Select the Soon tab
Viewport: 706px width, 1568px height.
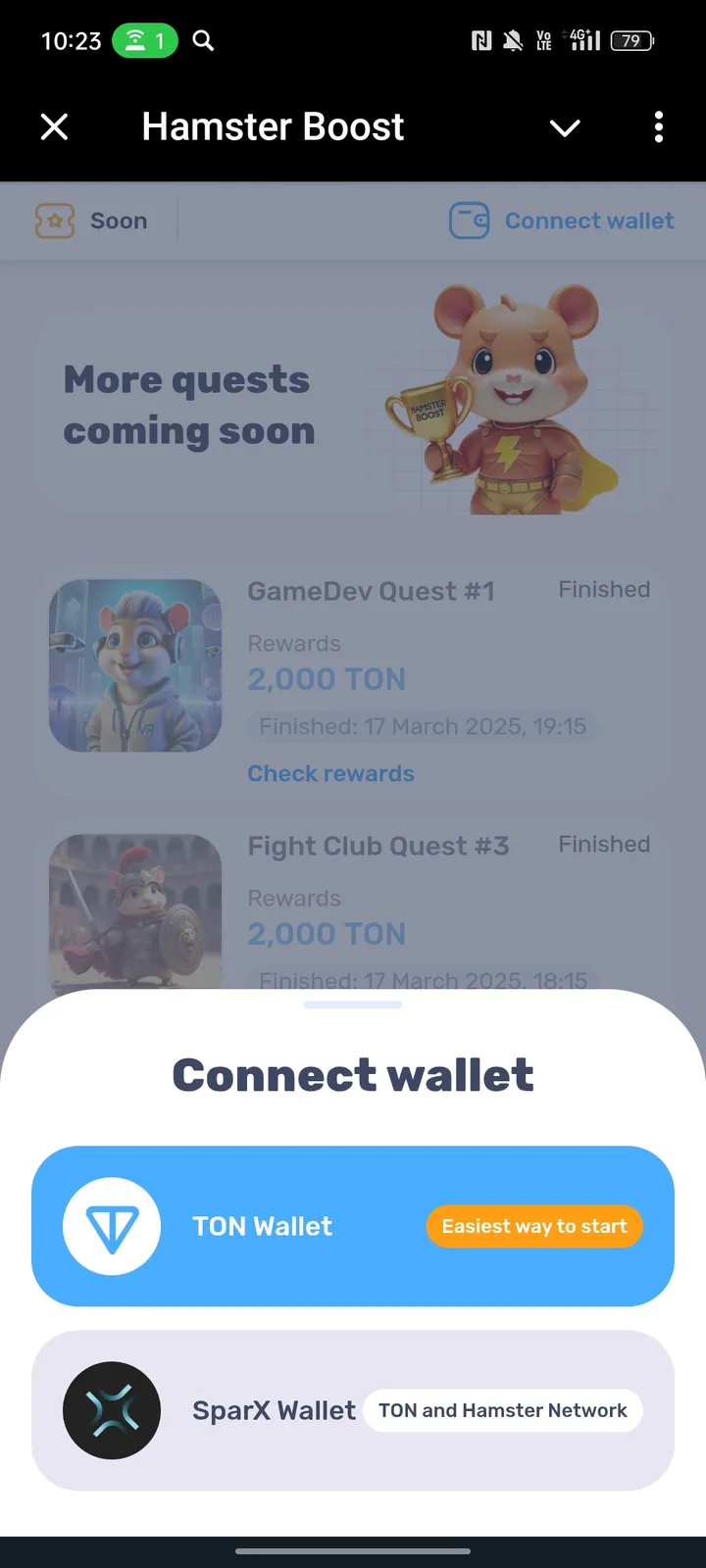point(119,220)
